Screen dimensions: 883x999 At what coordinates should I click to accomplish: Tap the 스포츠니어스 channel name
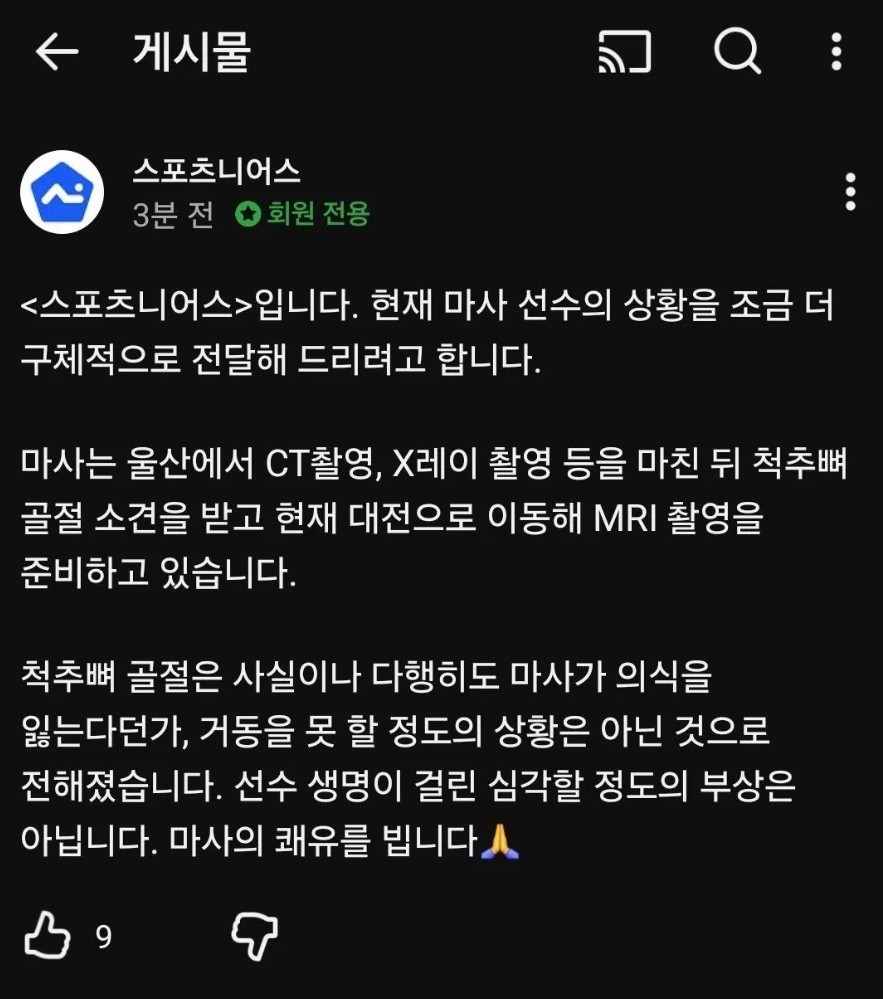[x=216, y=171]
